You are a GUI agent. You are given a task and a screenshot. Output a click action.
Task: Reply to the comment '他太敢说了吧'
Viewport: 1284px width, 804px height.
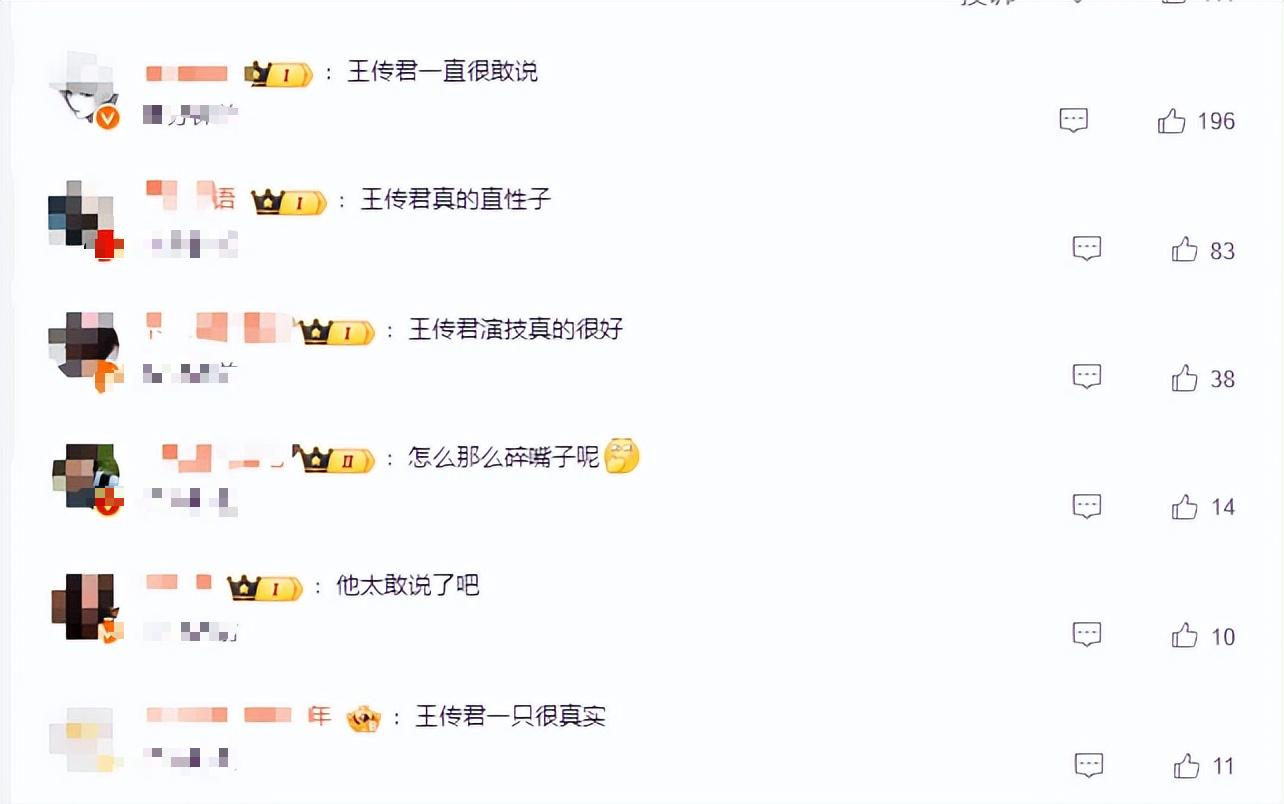(x=1087, y=635)
